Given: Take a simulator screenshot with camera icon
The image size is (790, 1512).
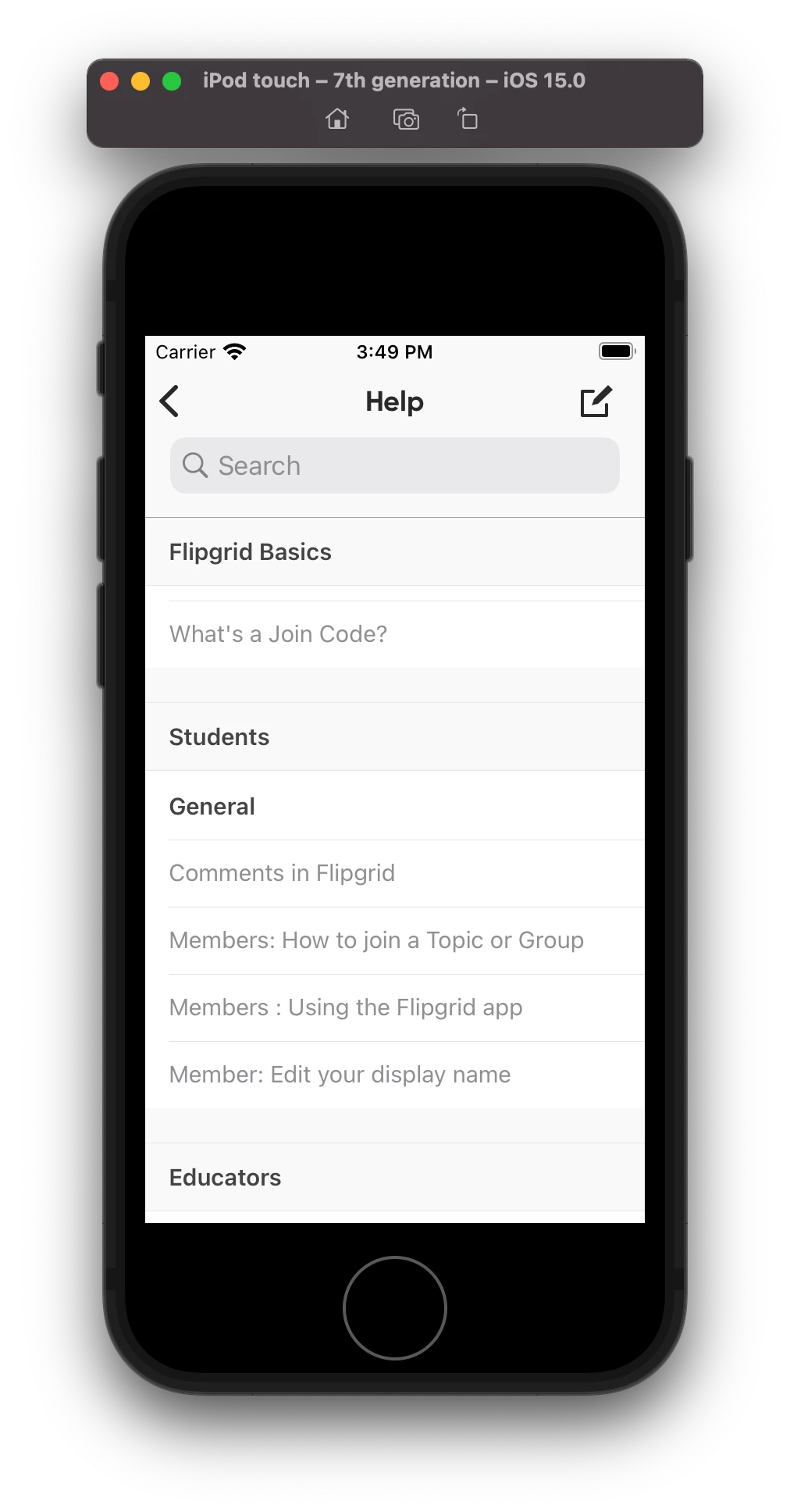Looking at the screenshot, I should [x=406, y=119].
